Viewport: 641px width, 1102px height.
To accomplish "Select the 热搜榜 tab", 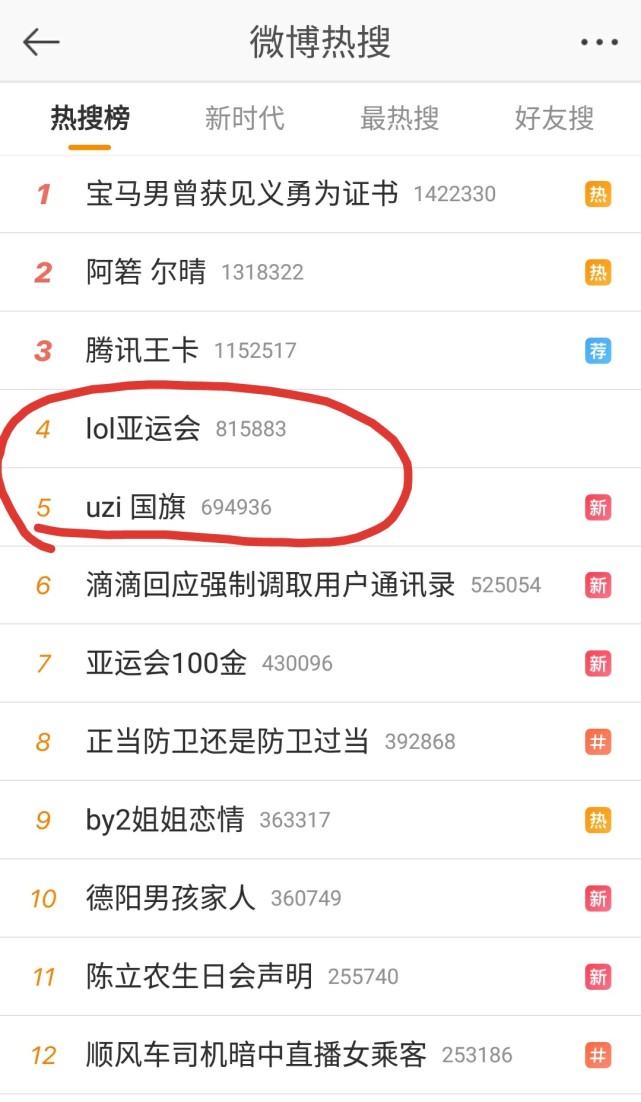I will [90, 119].
